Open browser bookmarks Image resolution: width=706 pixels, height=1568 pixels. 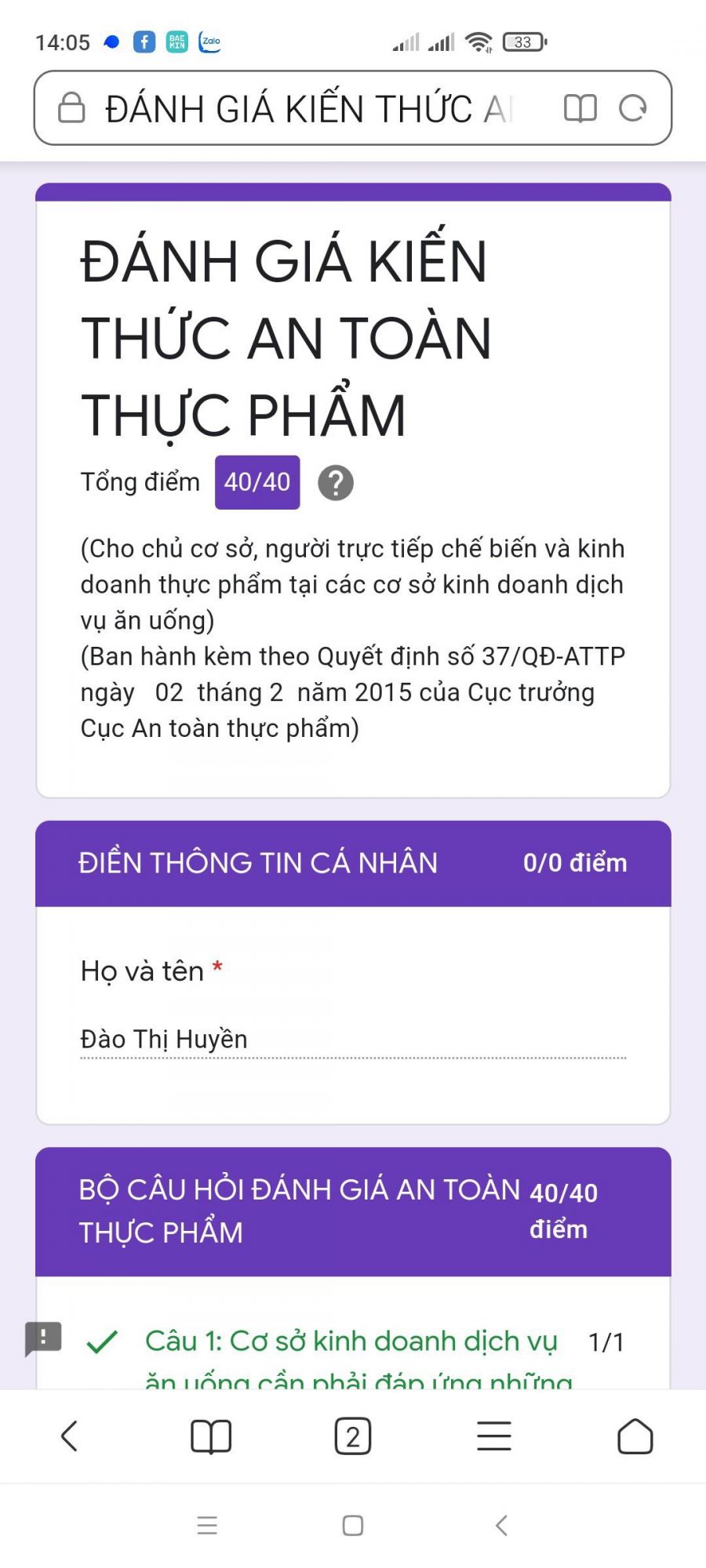[x=211, y=1436]
